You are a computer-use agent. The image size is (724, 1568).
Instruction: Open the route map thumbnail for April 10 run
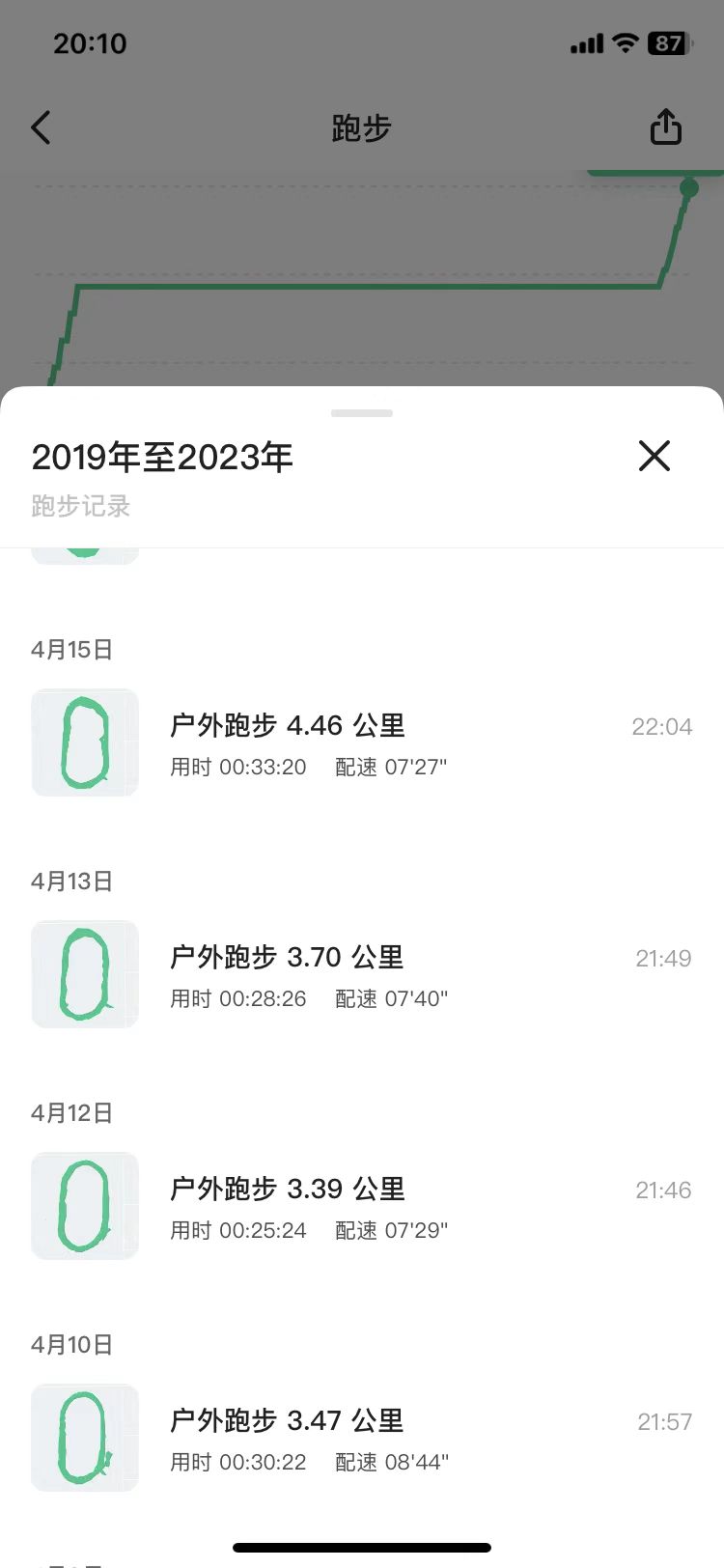(x=84, y=1437)
